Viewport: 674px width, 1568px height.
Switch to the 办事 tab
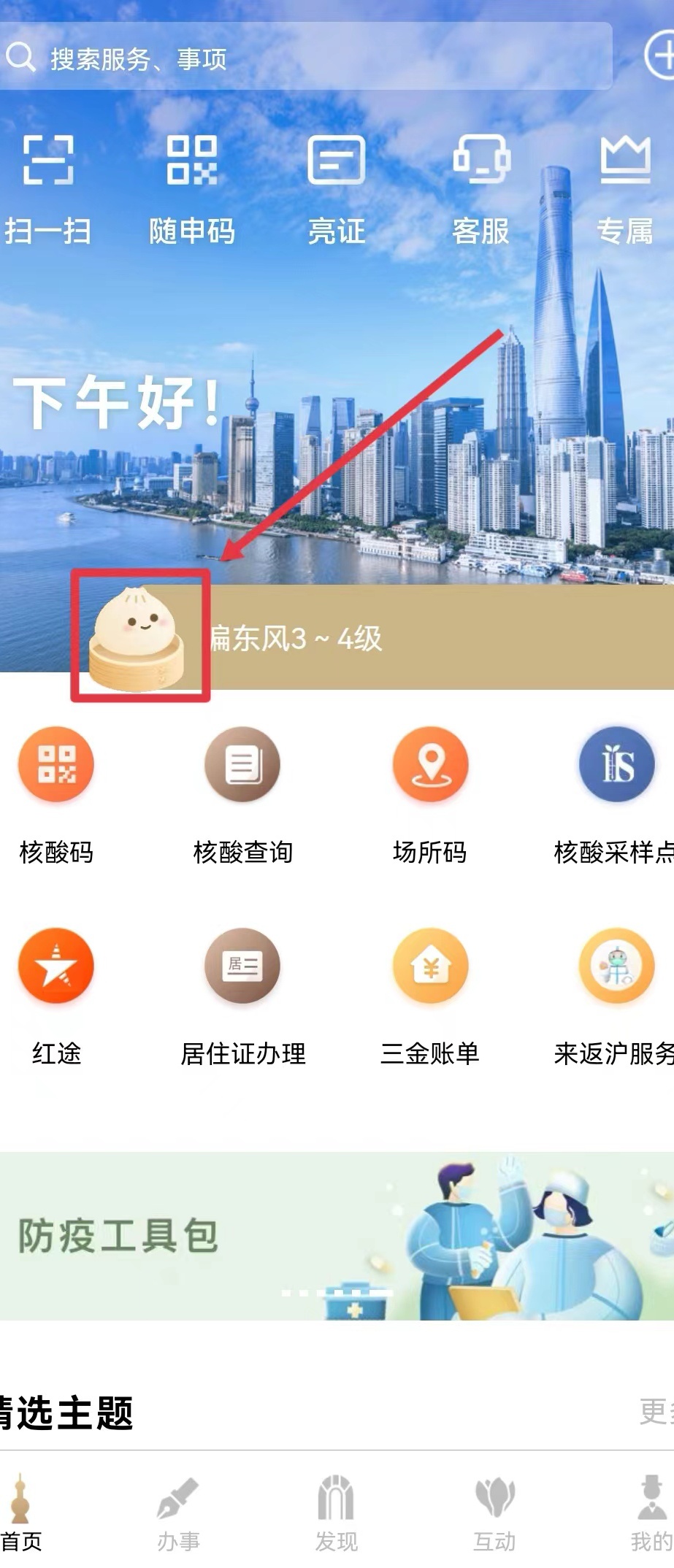(178, 1514)
